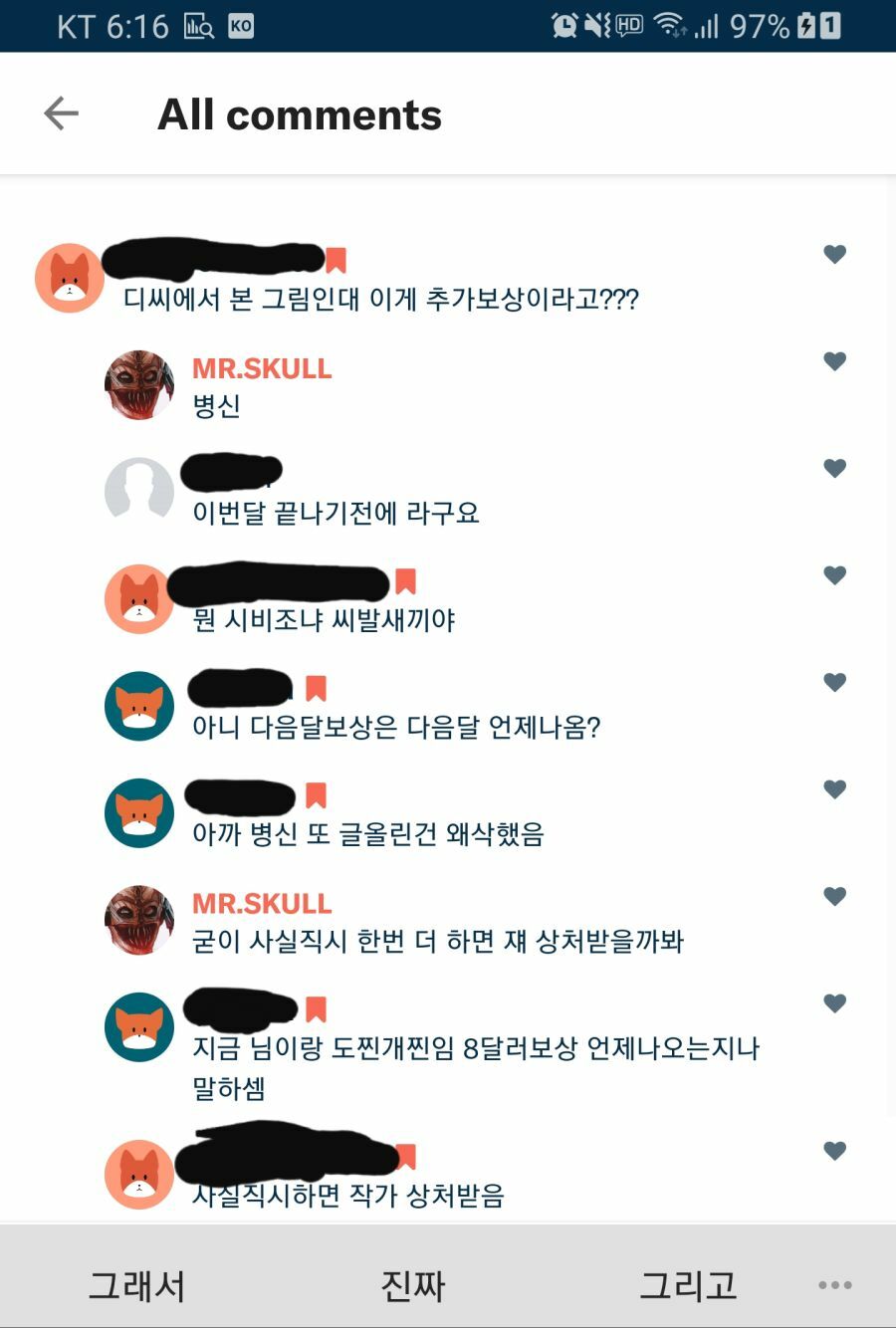Like the comment '사실직시하면 작가 상처받음'
This screenshot has width=896, height=1328.
[x=834, y=1151]
